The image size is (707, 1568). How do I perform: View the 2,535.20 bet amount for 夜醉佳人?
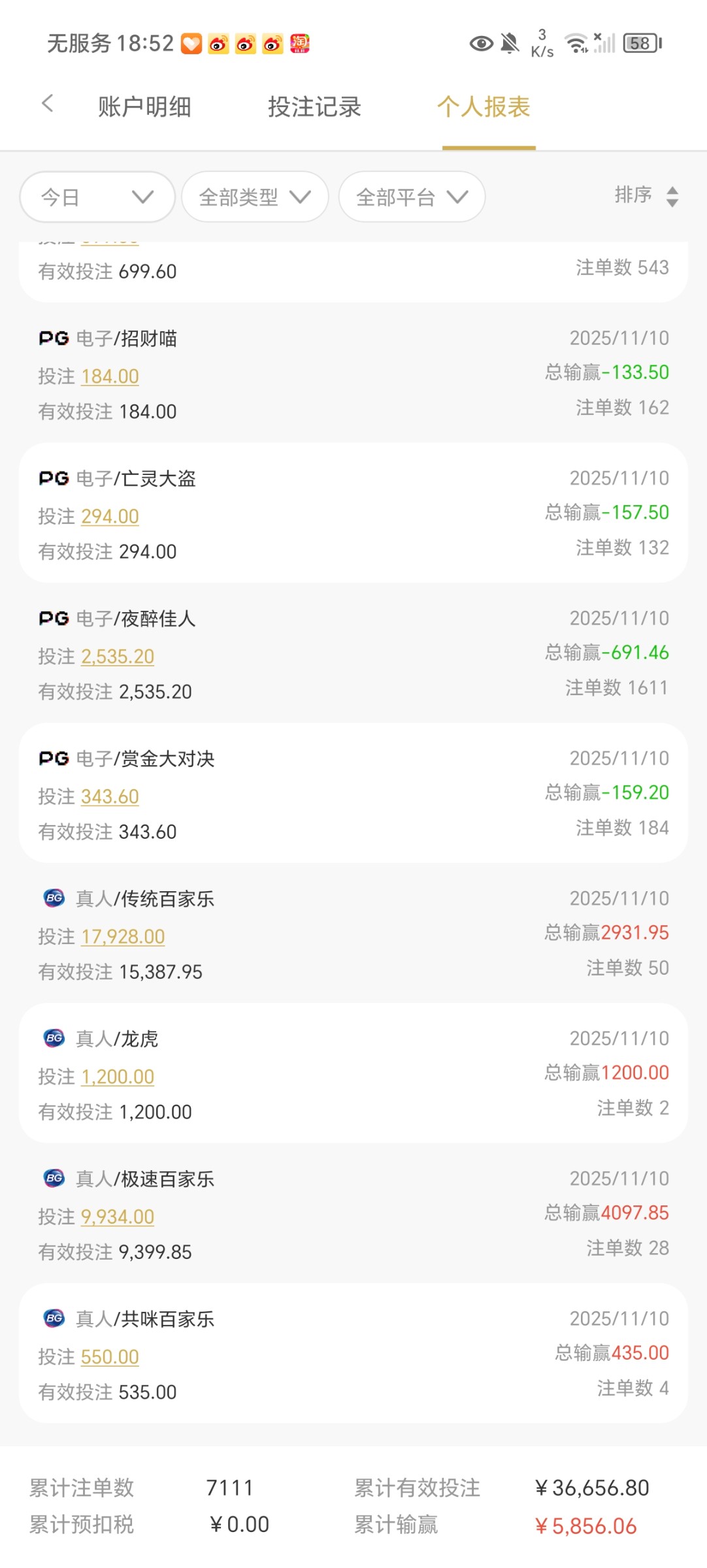[118, 657]
